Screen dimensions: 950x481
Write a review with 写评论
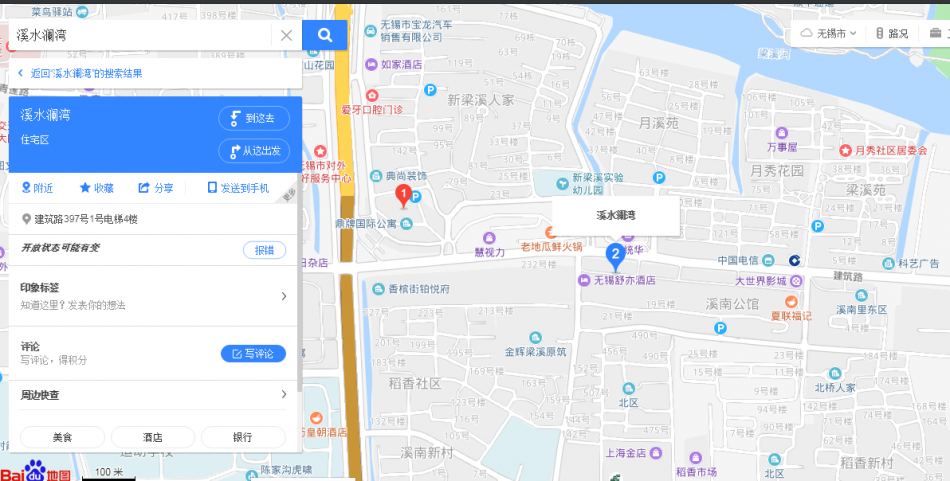253,354
